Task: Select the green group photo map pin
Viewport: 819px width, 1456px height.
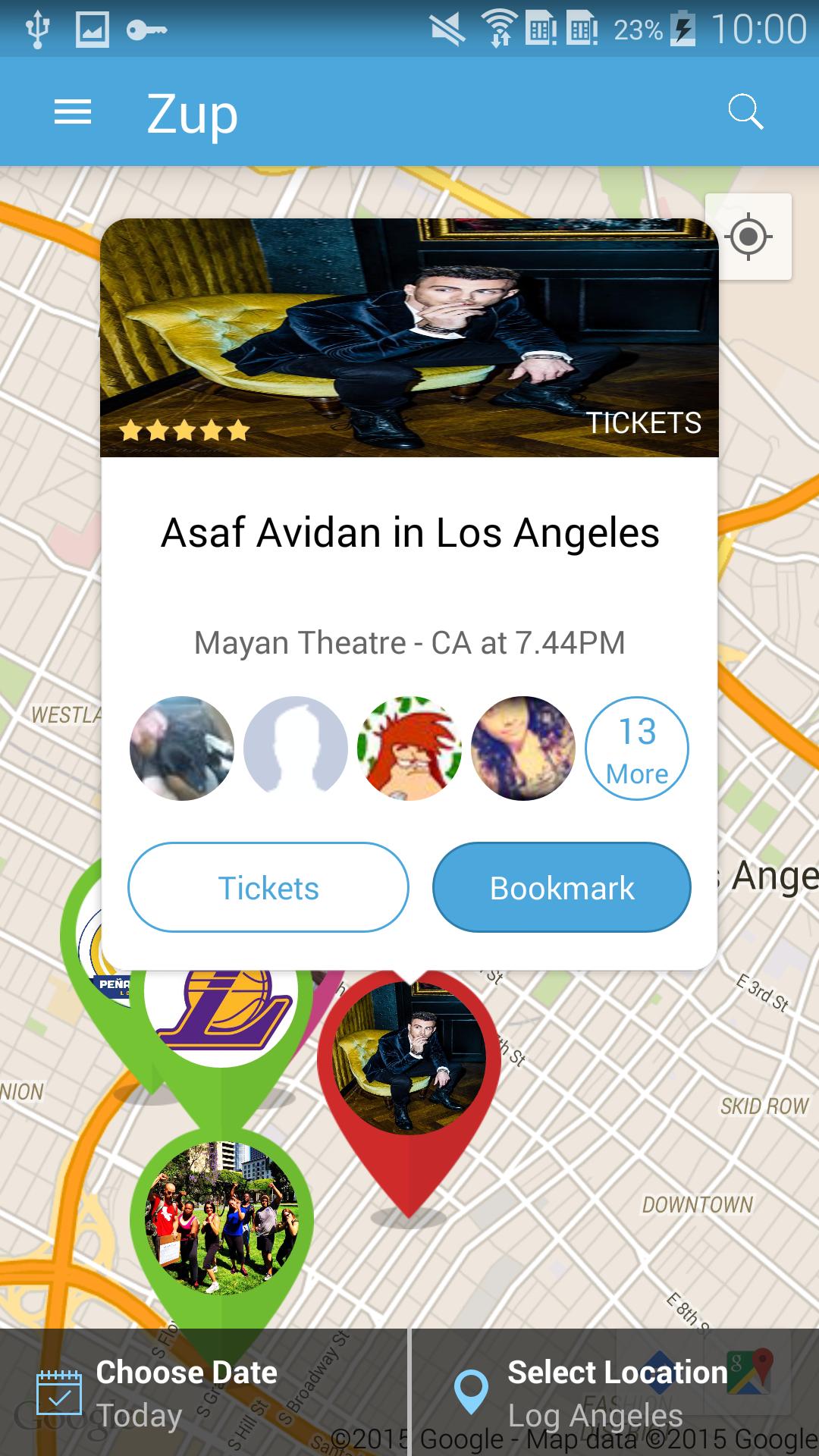Action: tap(221, 1219)
